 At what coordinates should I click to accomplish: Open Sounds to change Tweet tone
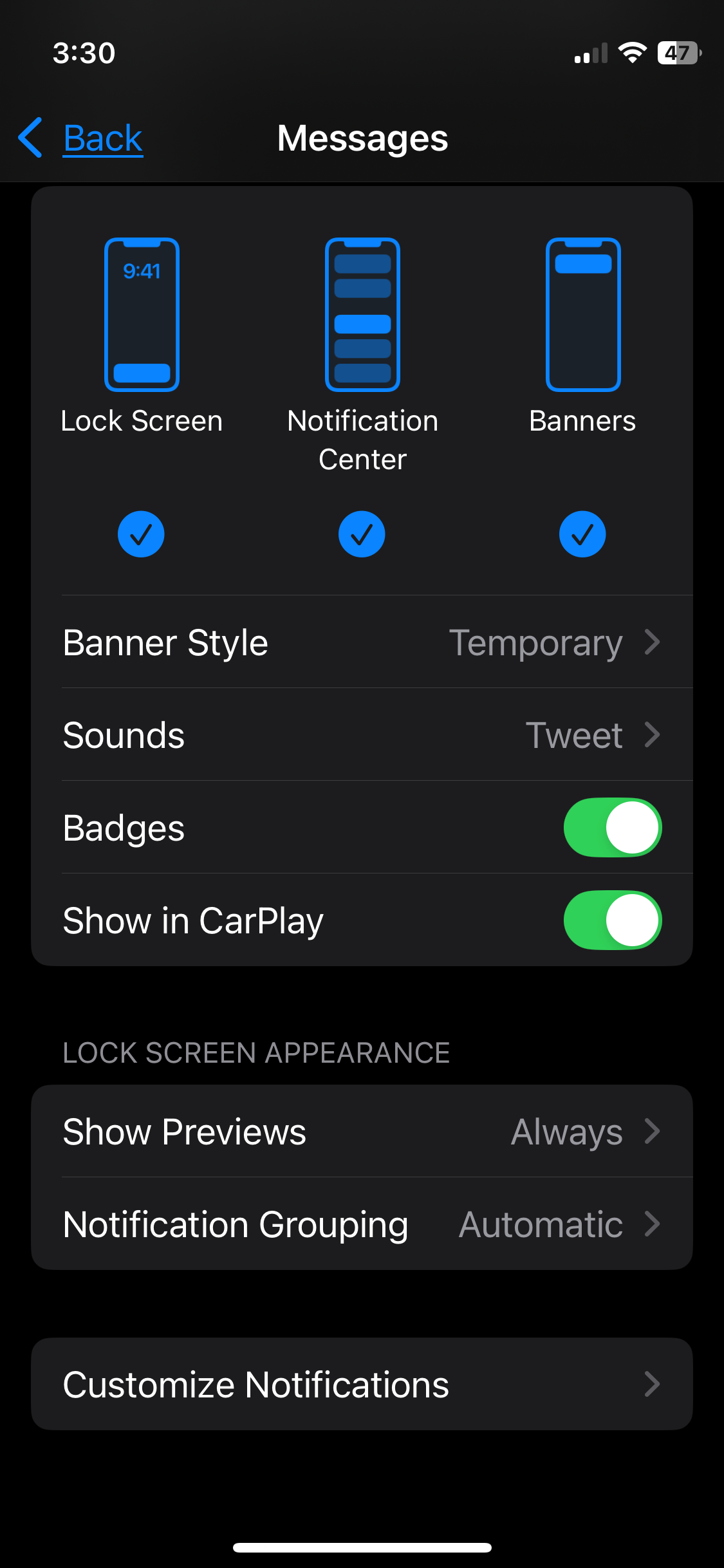pyautogui.click(x=362, y=735)
